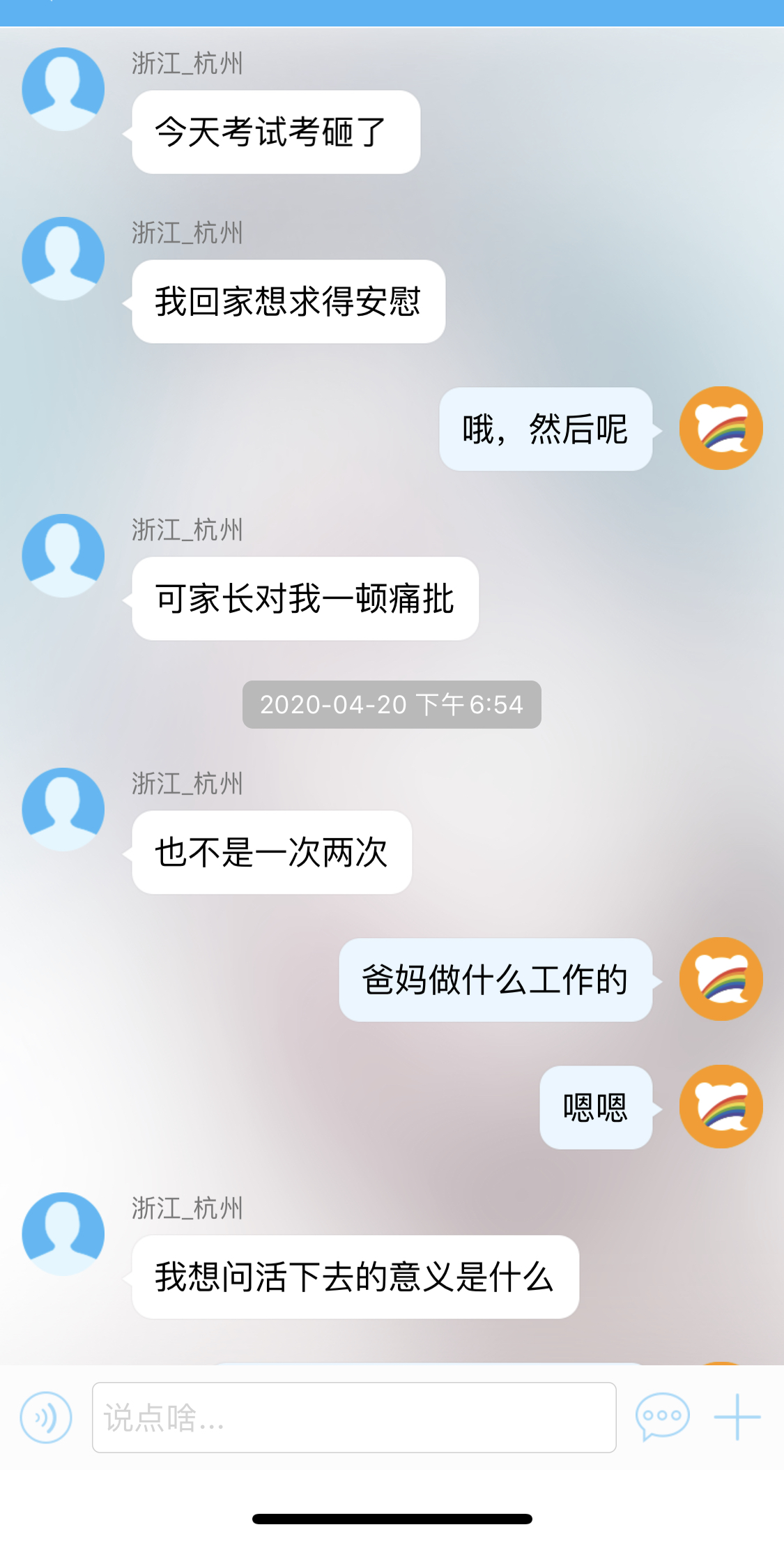Open avatar beside '今天考试考砸了' message
The width and height of the screenshot is (784, 1541).
[x=63, y=89]
